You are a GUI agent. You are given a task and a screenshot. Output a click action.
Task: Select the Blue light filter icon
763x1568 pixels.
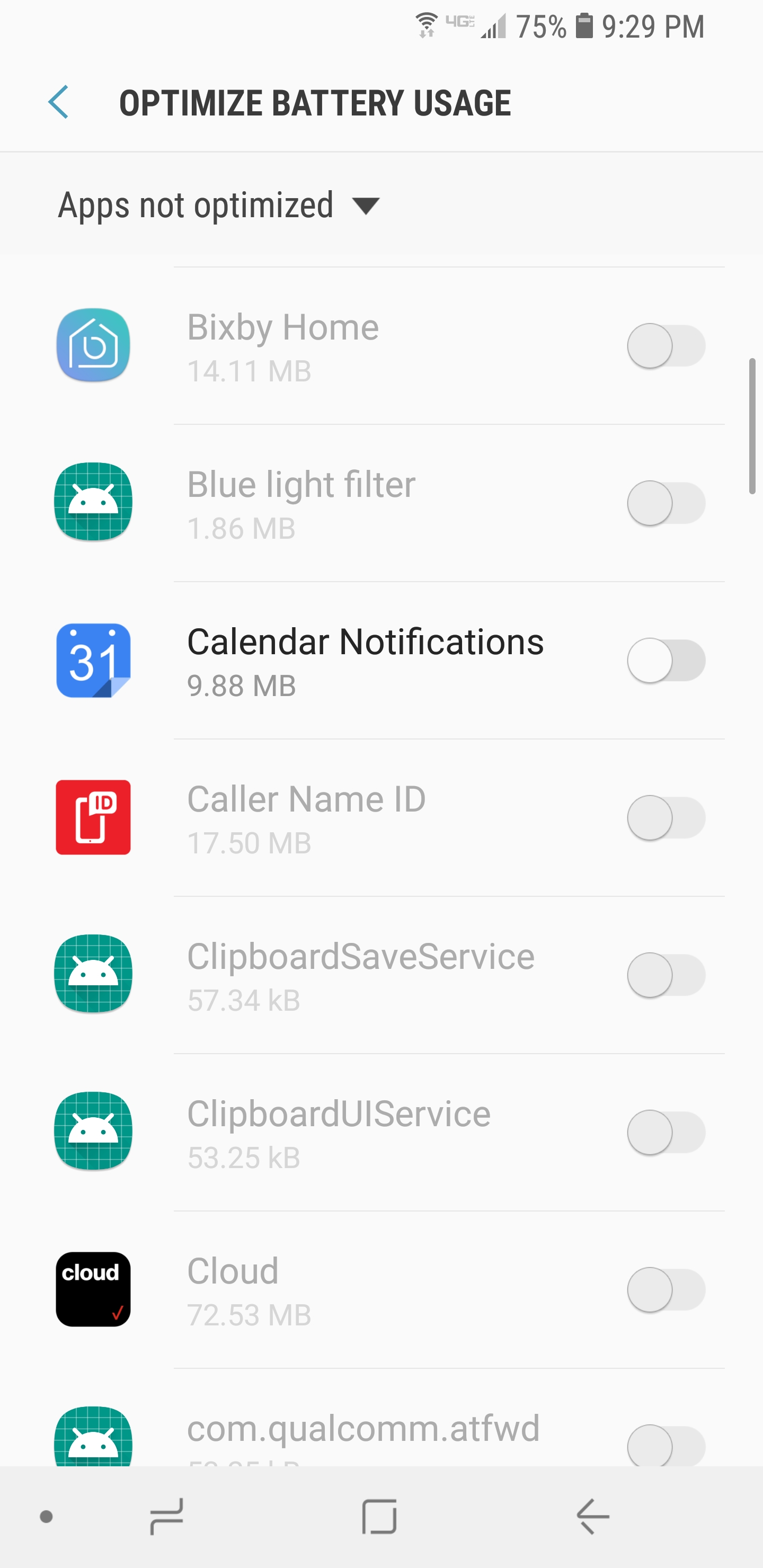[x=93, y=503]
